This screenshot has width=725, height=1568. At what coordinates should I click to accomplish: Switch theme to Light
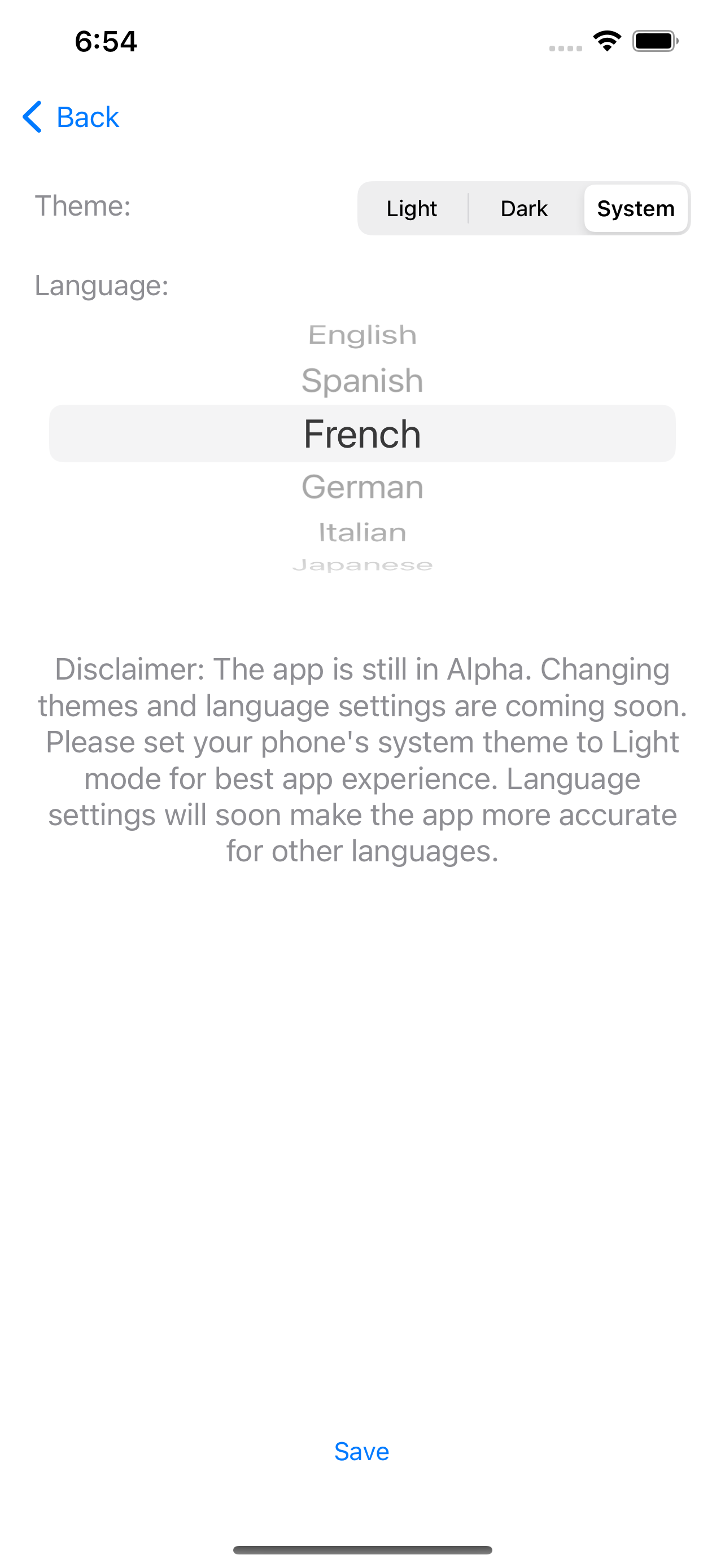tap(412, 209)
